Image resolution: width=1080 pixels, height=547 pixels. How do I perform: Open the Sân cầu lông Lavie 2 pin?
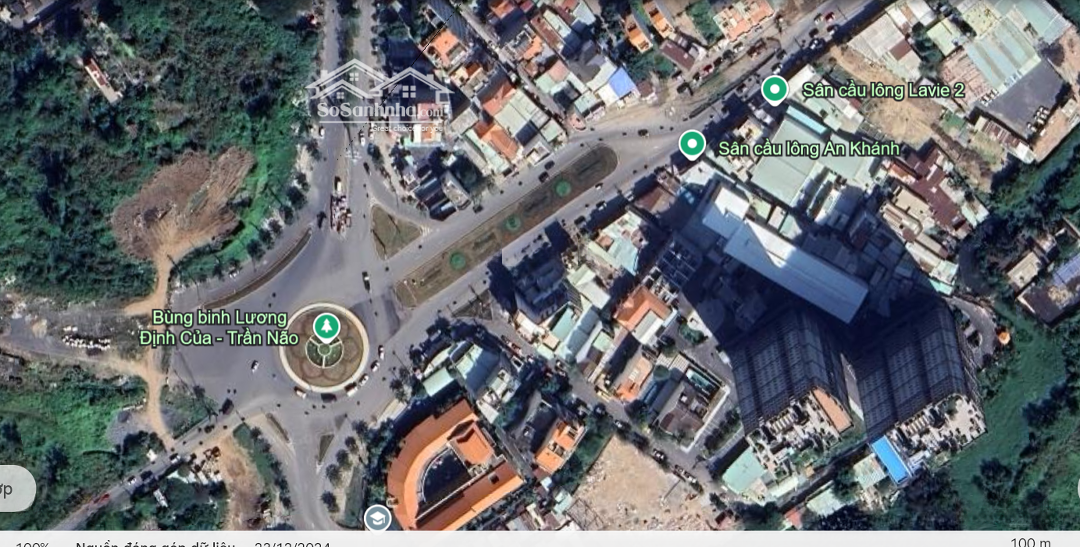[775, 90]
